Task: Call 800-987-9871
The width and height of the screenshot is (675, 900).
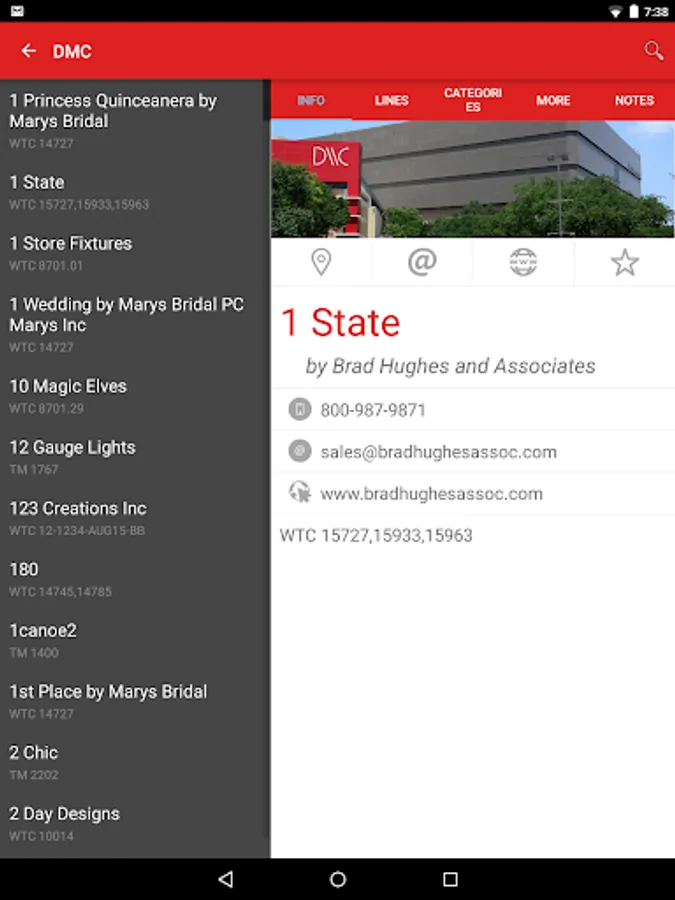Action: 373,410
